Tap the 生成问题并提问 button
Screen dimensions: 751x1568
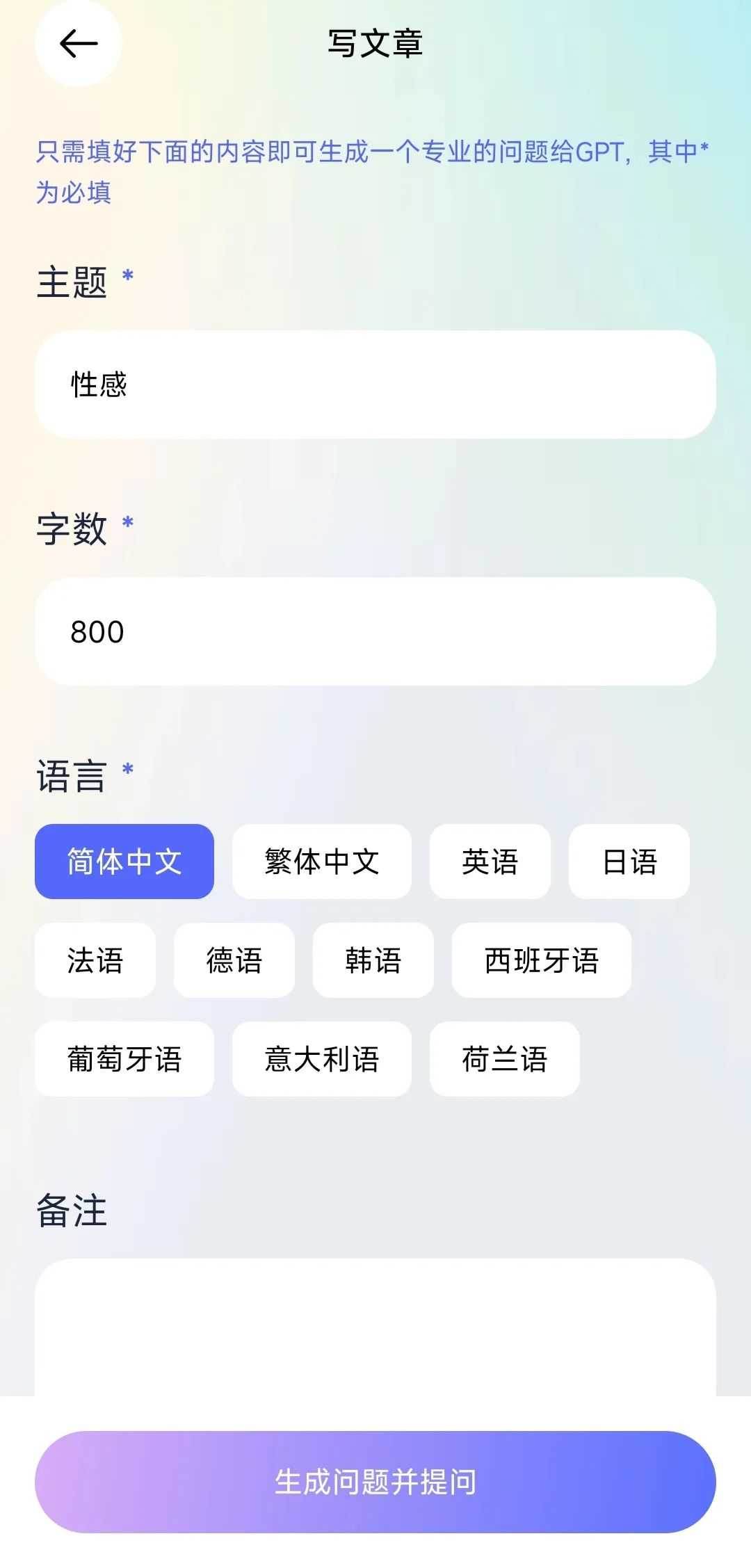(x=375, y=1482)
